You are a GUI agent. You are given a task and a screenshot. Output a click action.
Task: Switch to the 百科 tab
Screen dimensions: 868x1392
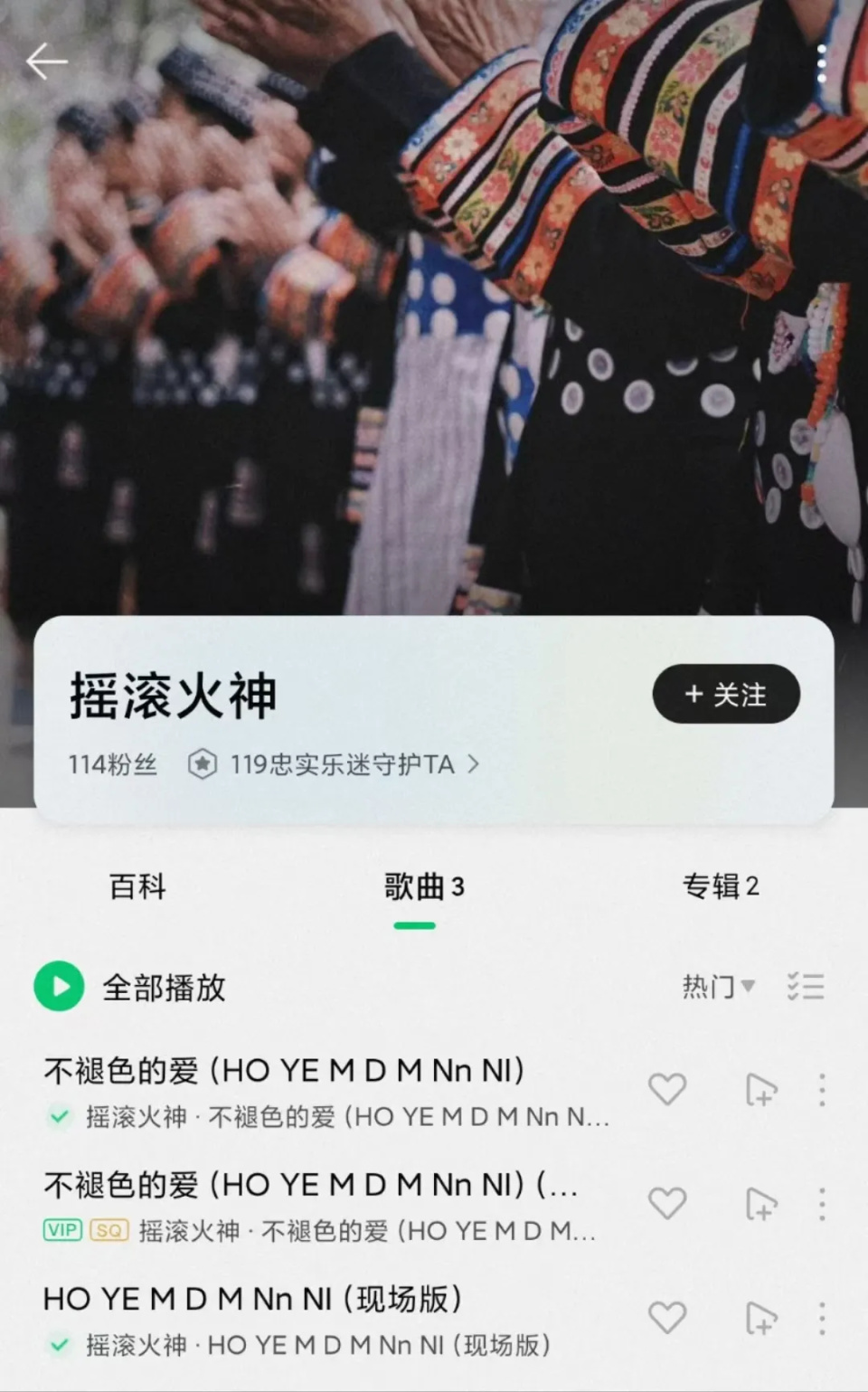tap(137, 886)
